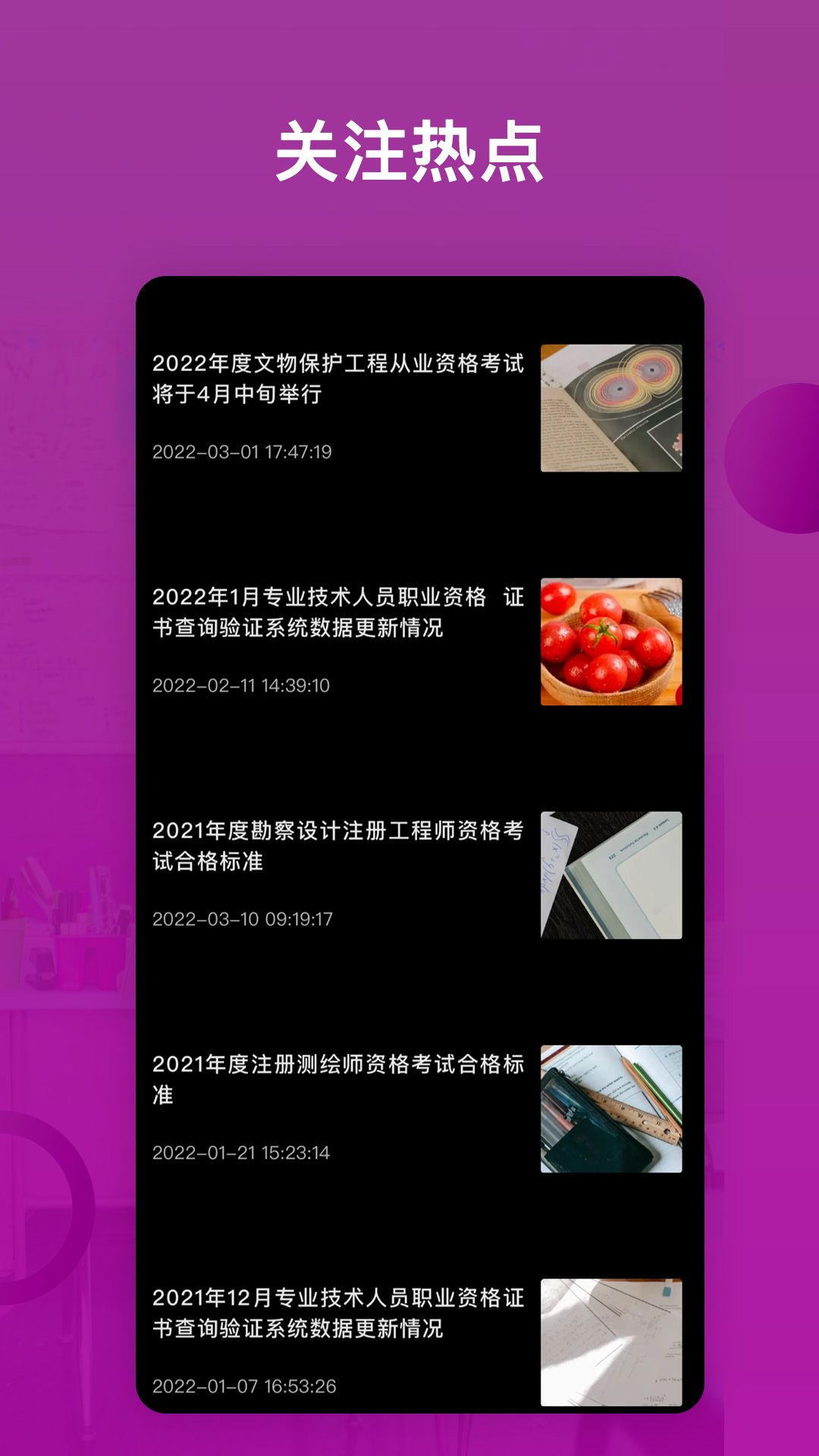Viewport: 819px width, 1456px height.
Task: Open the 2021年度勘察设计注册工程师 article
Action: click(336, 846)
